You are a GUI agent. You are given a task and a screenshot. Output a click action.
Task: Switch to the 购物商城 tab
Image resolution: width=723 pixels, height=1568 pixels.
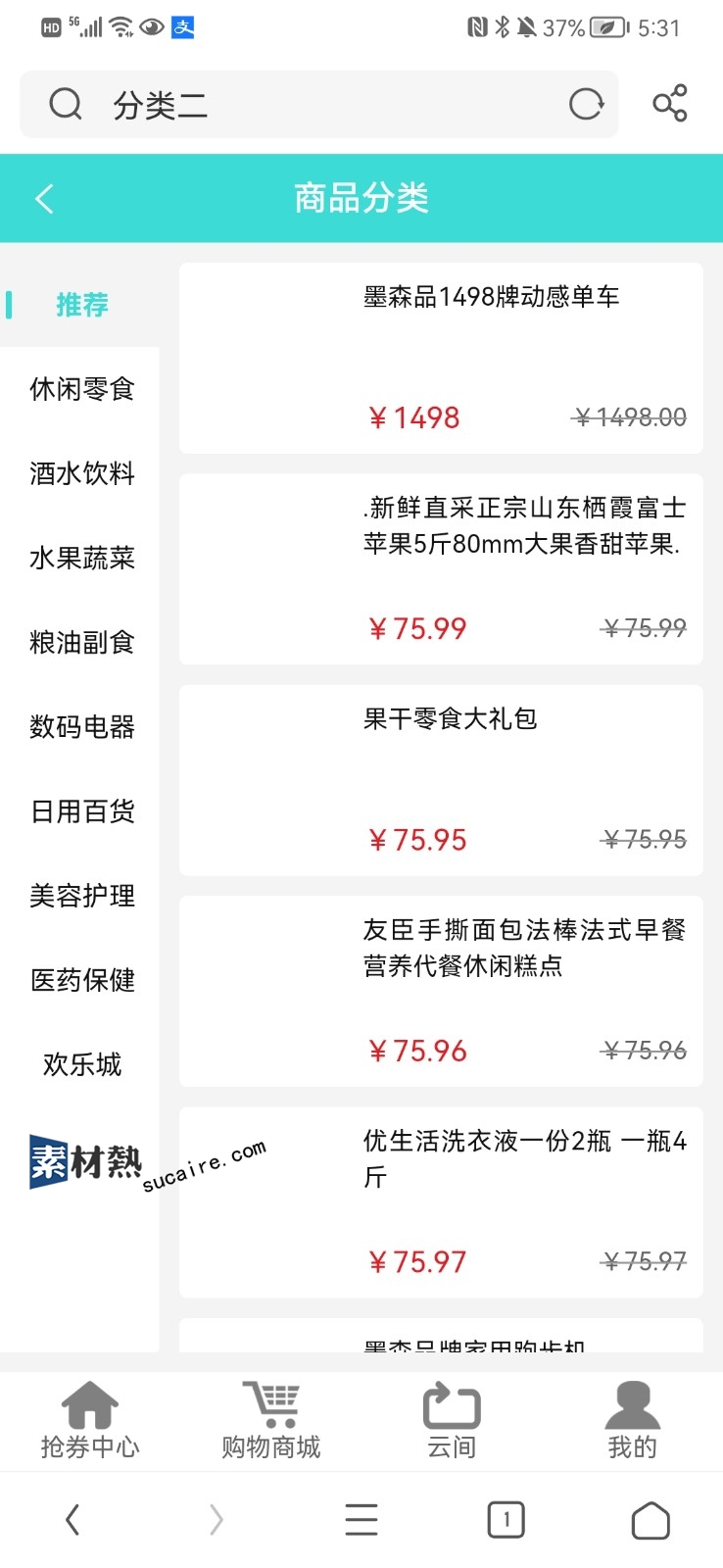tap(270, 1420)
